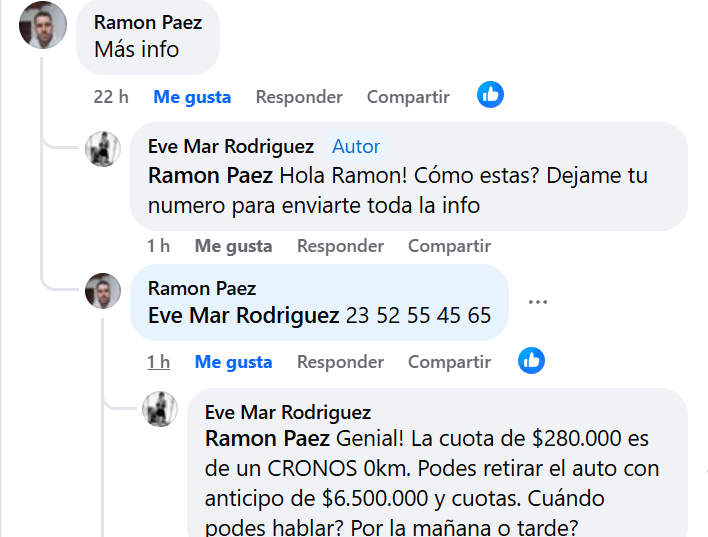Tap Ramon Paez mention in the CRONOS reply
Screen dimensions: 708x537
click(x=267, y=438)
